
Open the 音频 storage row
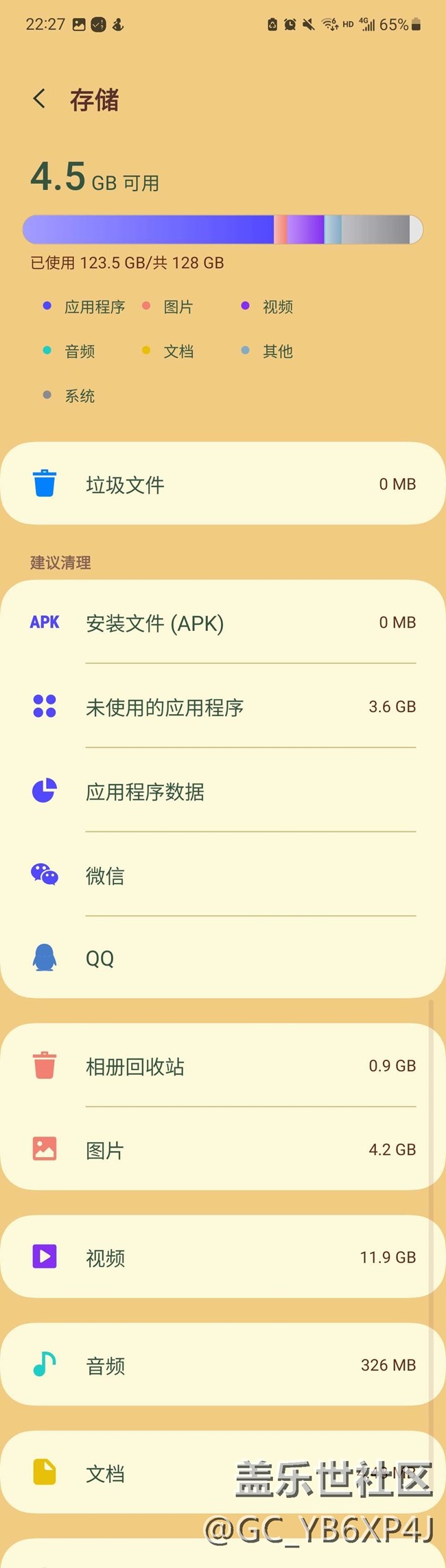click(223, 1365)
